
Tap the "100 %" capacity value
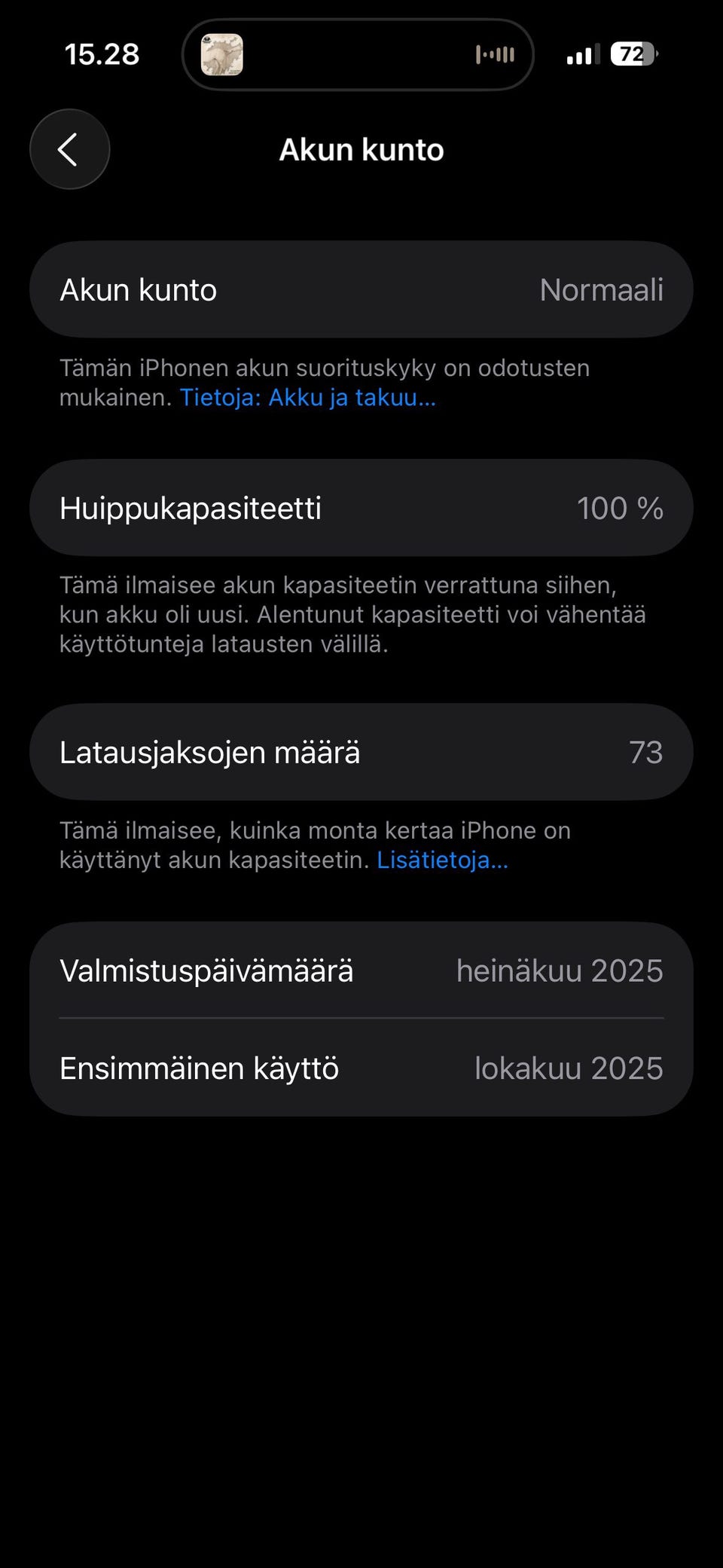coord(621,507)
